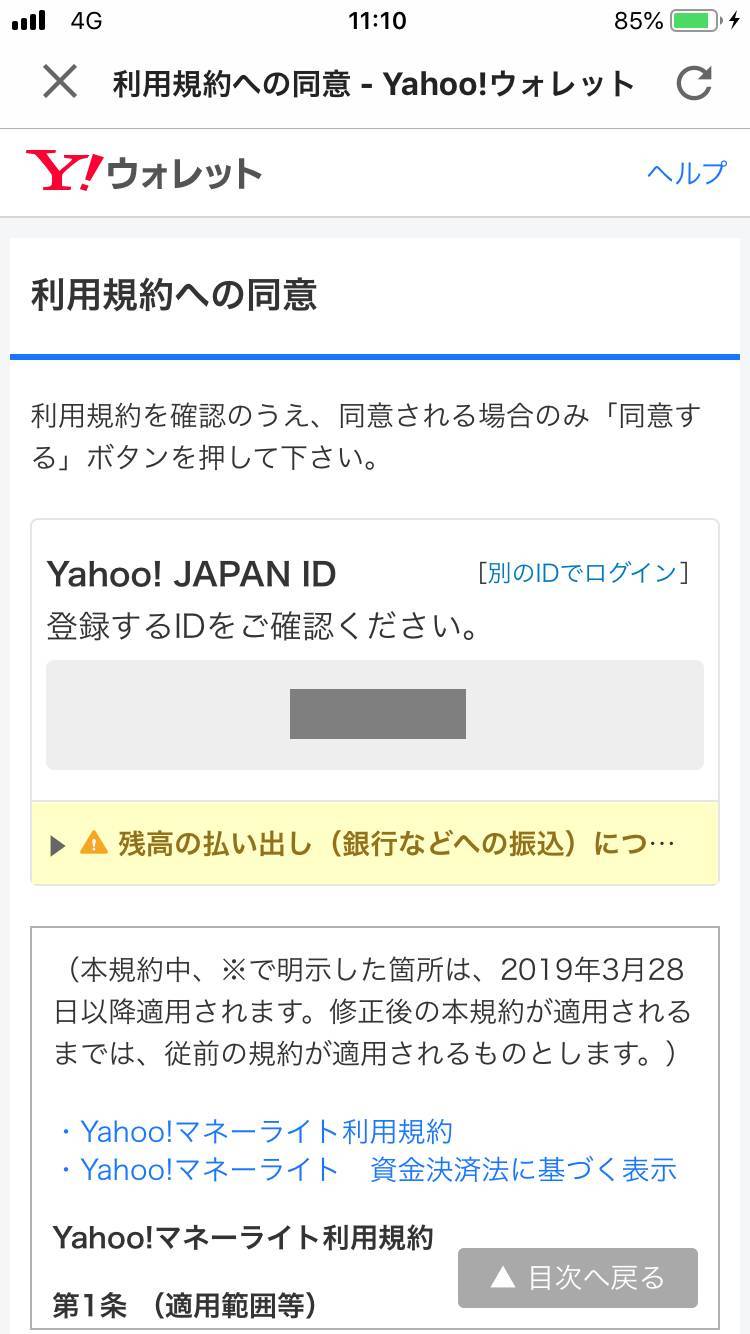Screen dimensions: 750x1334
Task: Tap 別のIDでログイン to switch ID
Action: (583, 573)
